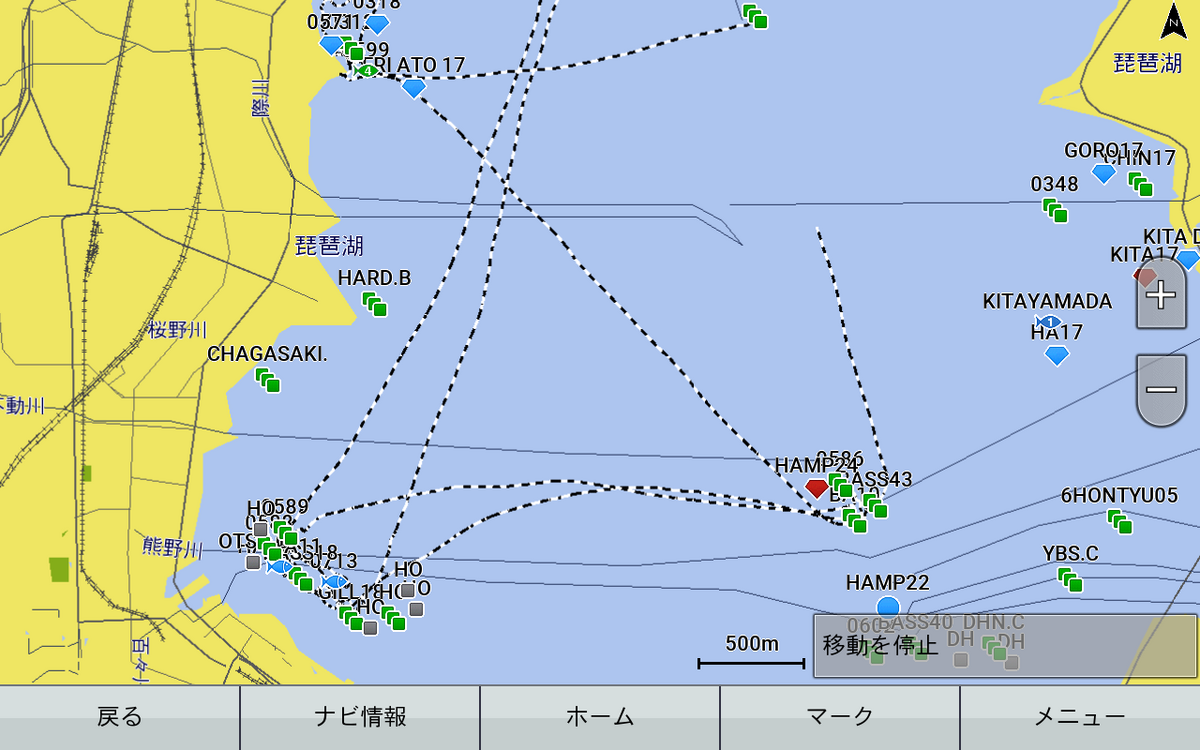1200x750 pixels.
Task: Zoom in on the map
Action: pos(1160,295)
